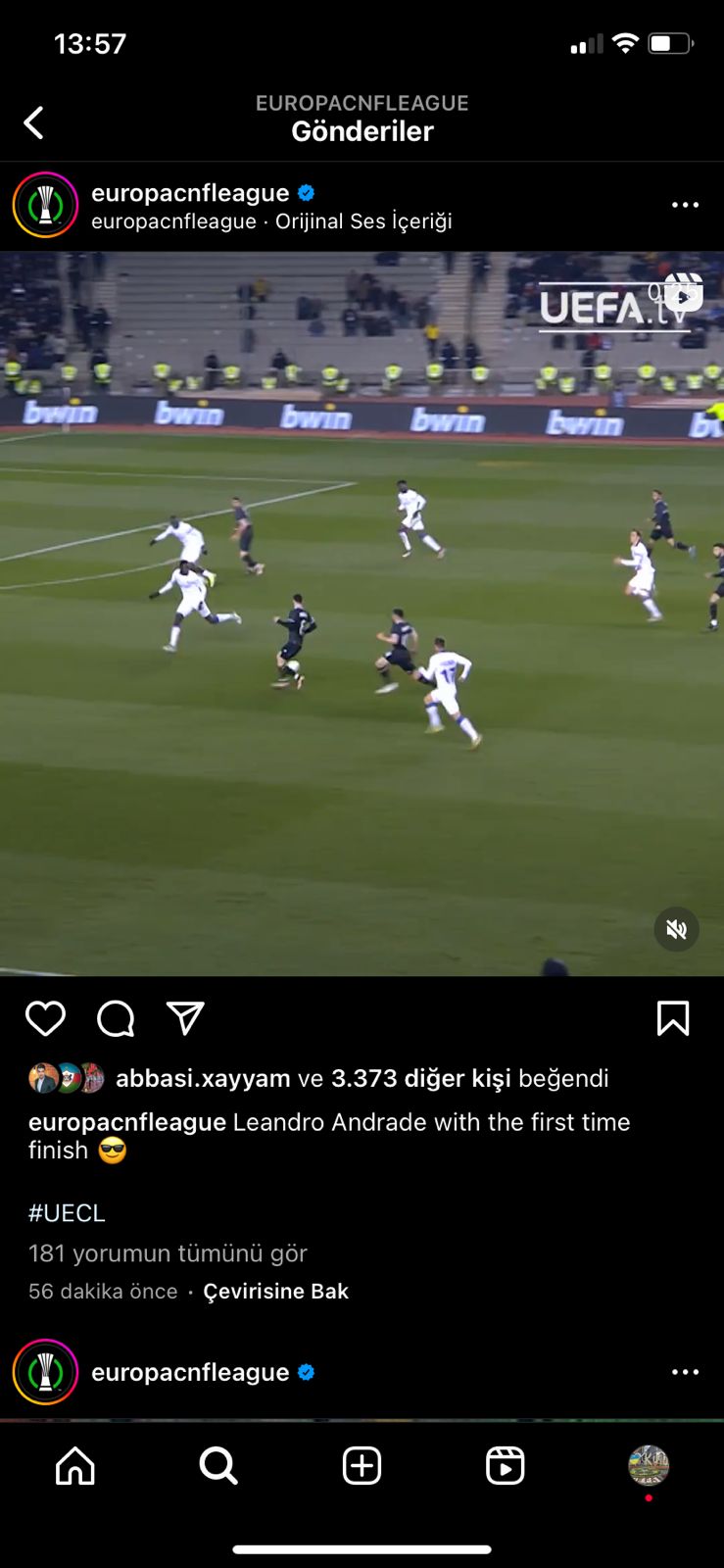
Task: Open the #UECL hashtag
Action: pos(67,1213)
